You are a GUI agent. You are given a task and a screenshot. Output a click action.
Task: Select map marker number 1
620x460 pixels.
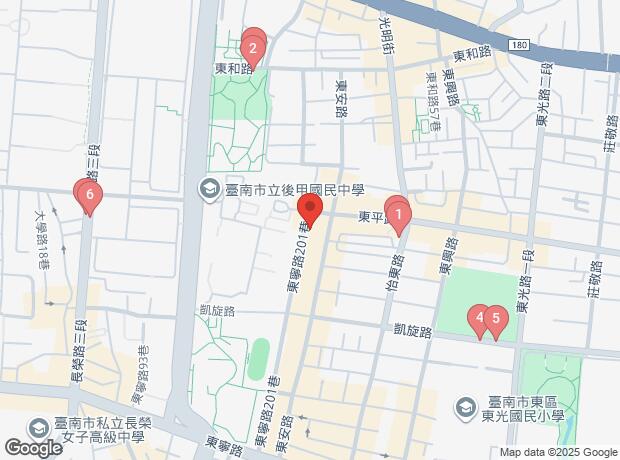coord(399,213)
